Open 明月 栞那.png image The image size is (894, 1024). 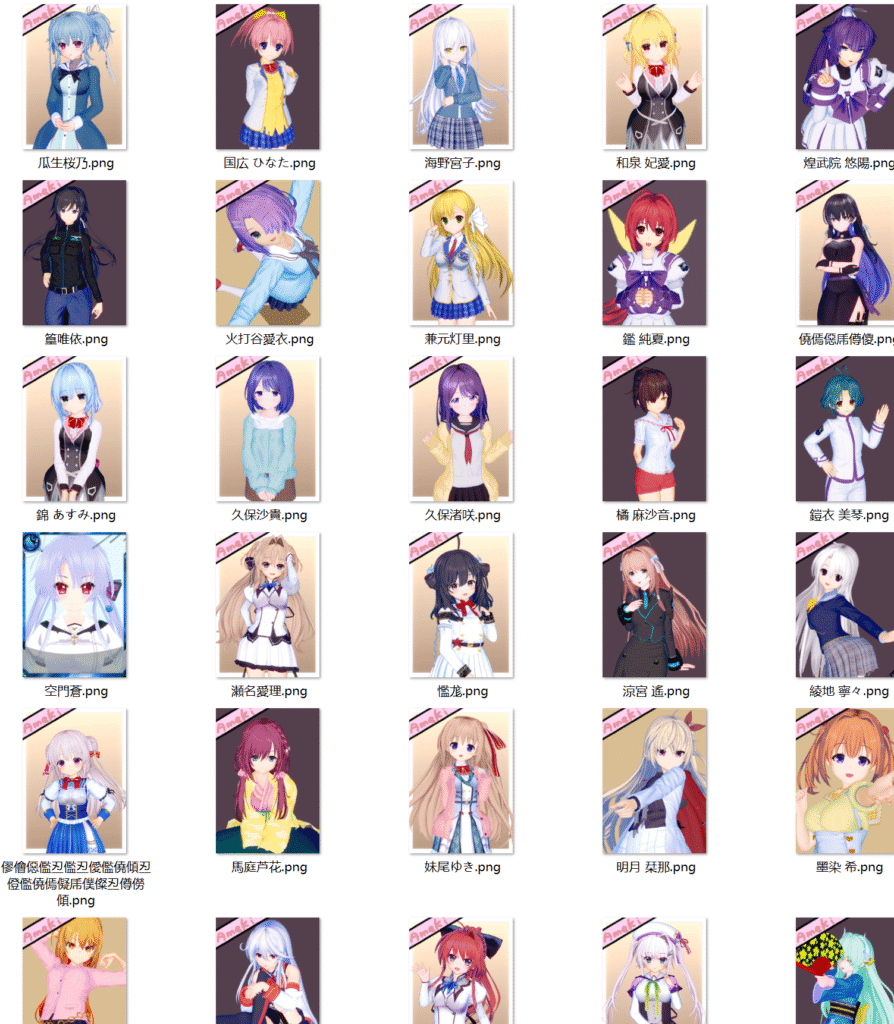click(655, 782)
